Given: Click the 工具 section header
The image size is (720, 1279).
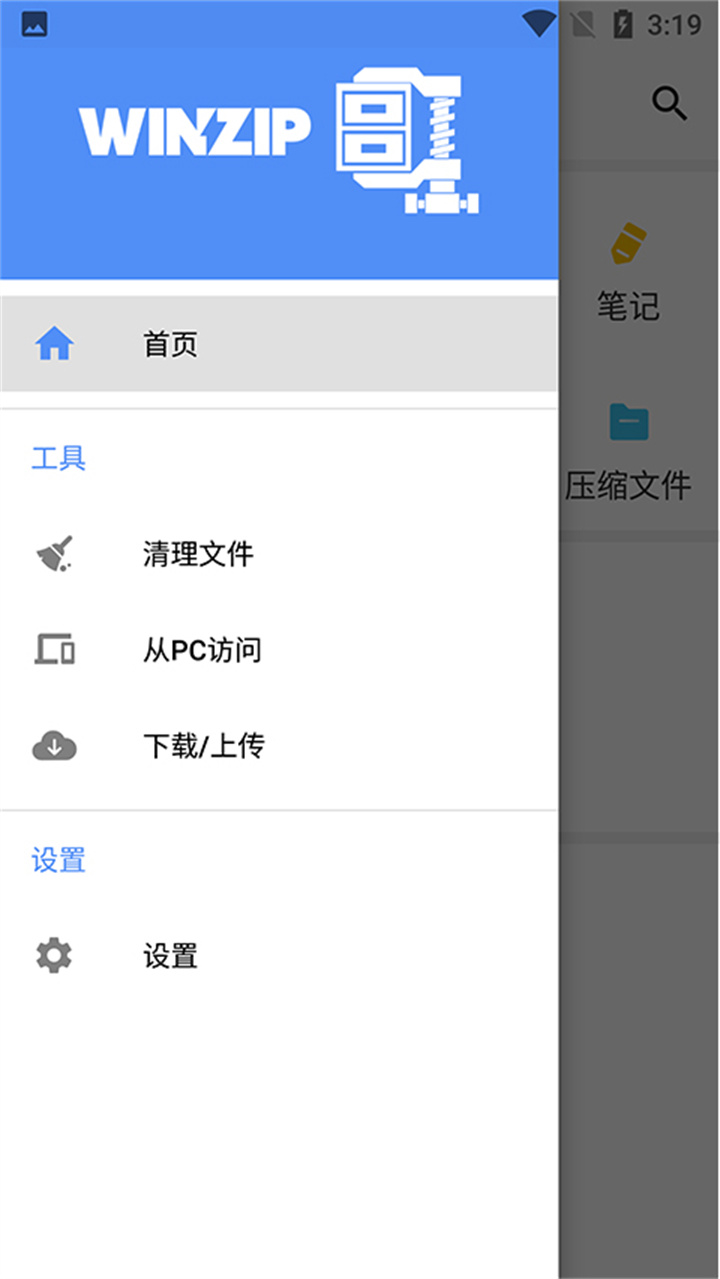Looking at the screenshot, I should tap(59, 458).
